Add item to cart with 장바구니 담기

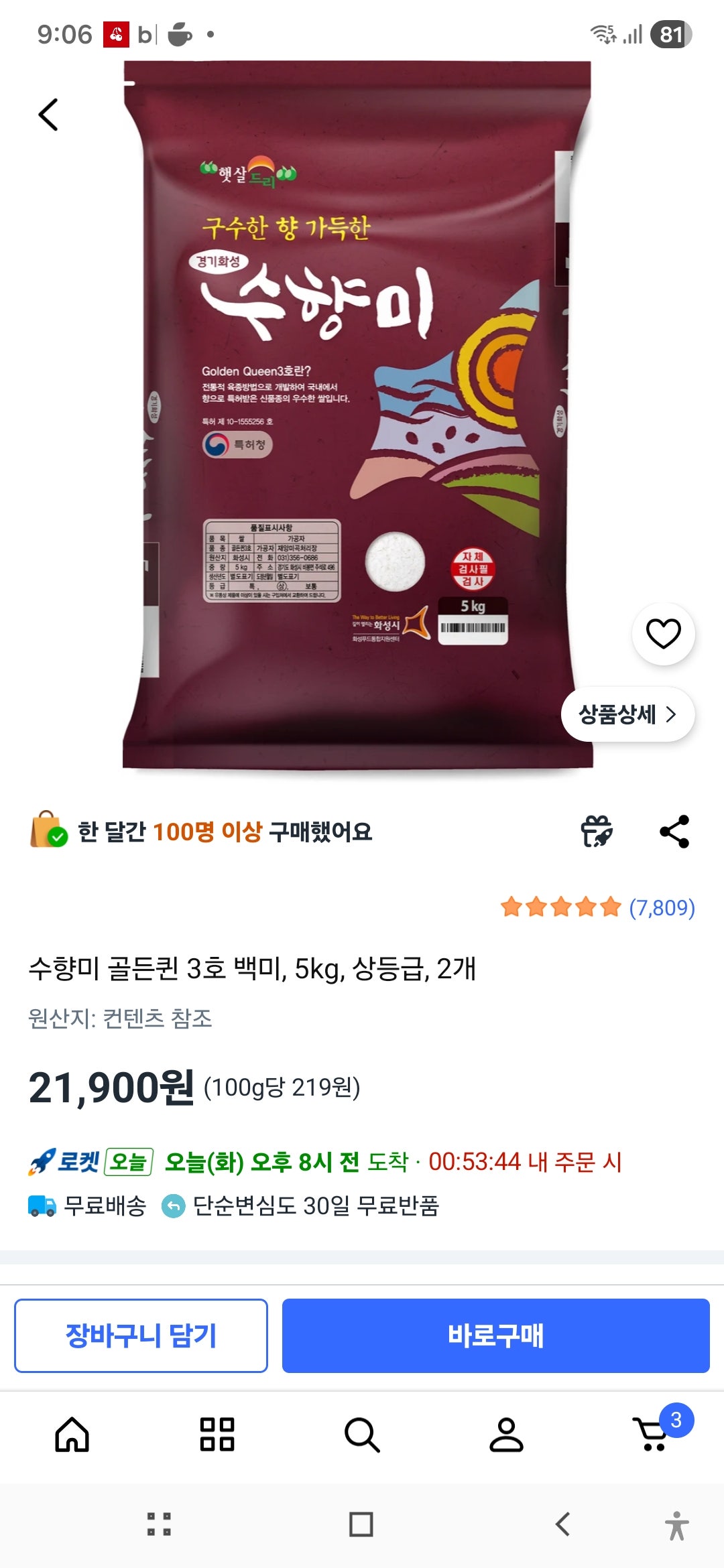tap(141, 1335)
